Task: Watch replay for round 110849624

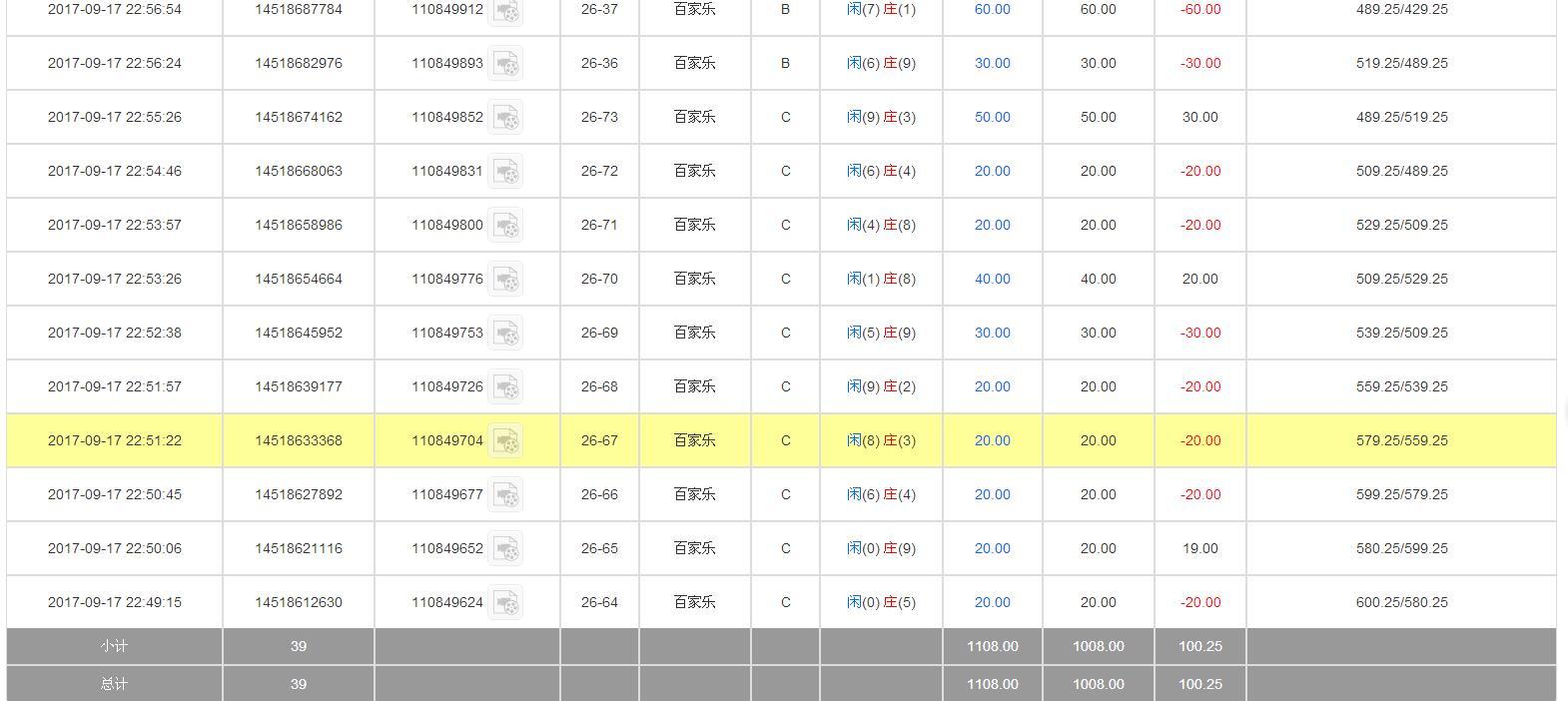Action: pyautogui.click(x=505, y=603)
